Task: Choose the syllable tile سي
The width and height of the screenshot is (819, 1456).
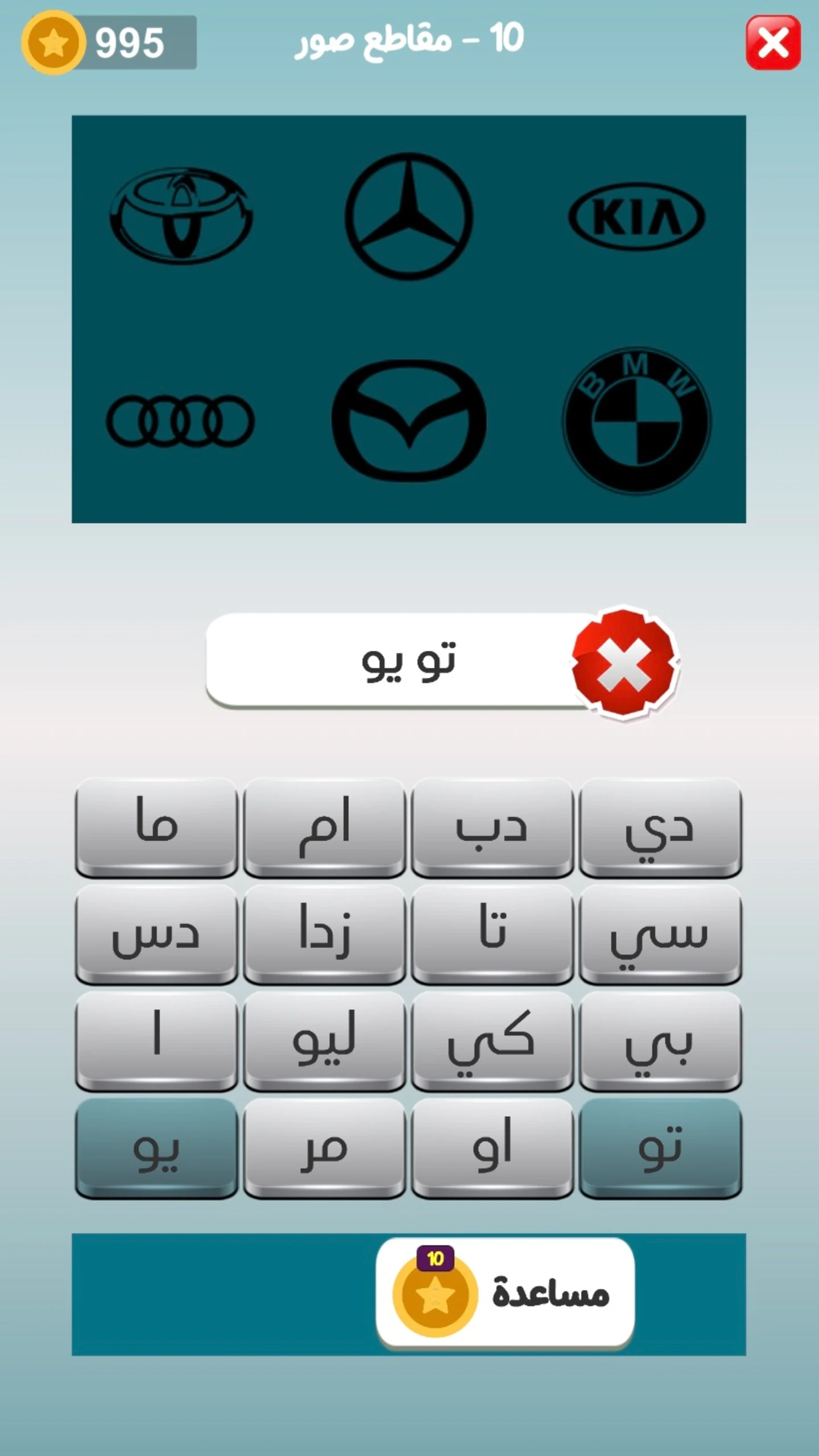Action: pyautogui.click(x=660, y=934)
